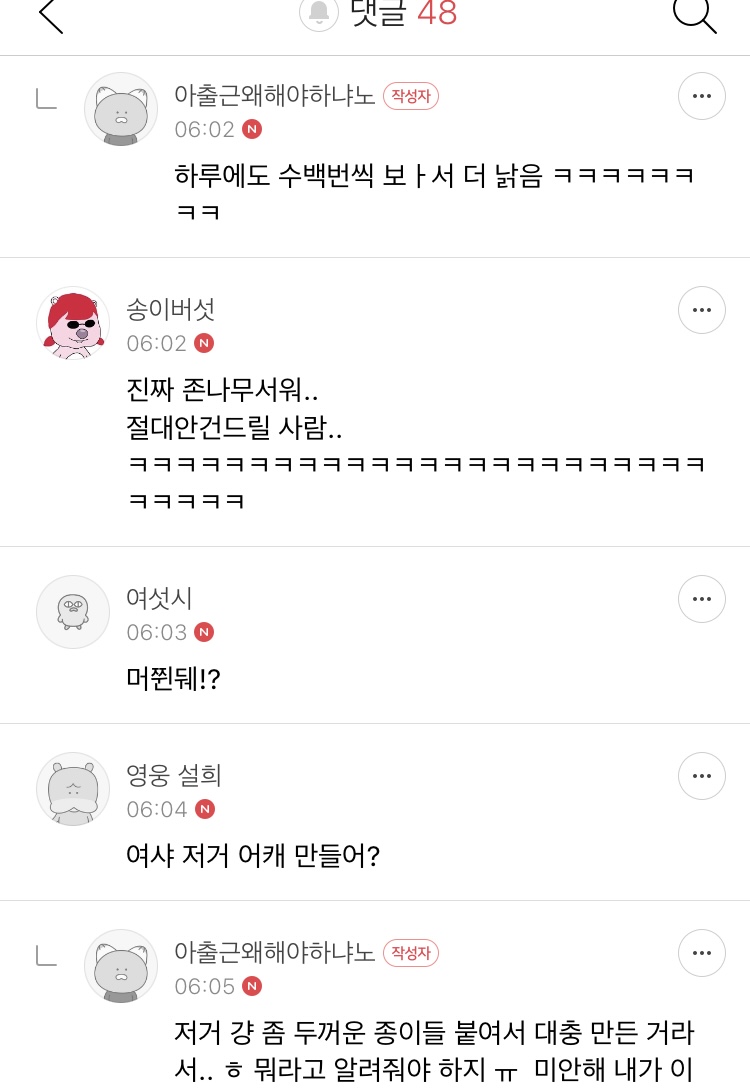This screenshot has height=1089, width=750.
Task: Open more options for 송이버섯's comment
Action: pyautogui.click(x=702, y=311)
